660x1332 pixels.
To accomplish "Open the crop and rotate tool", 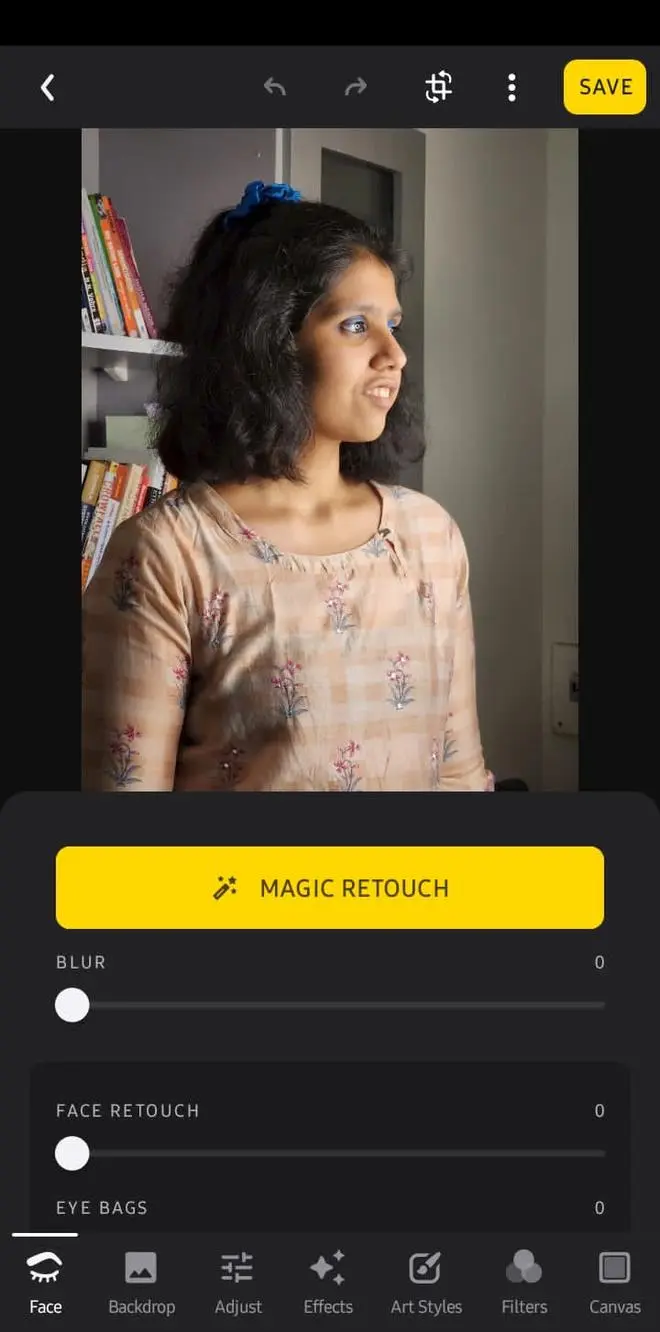I will [x=438, y=87].
